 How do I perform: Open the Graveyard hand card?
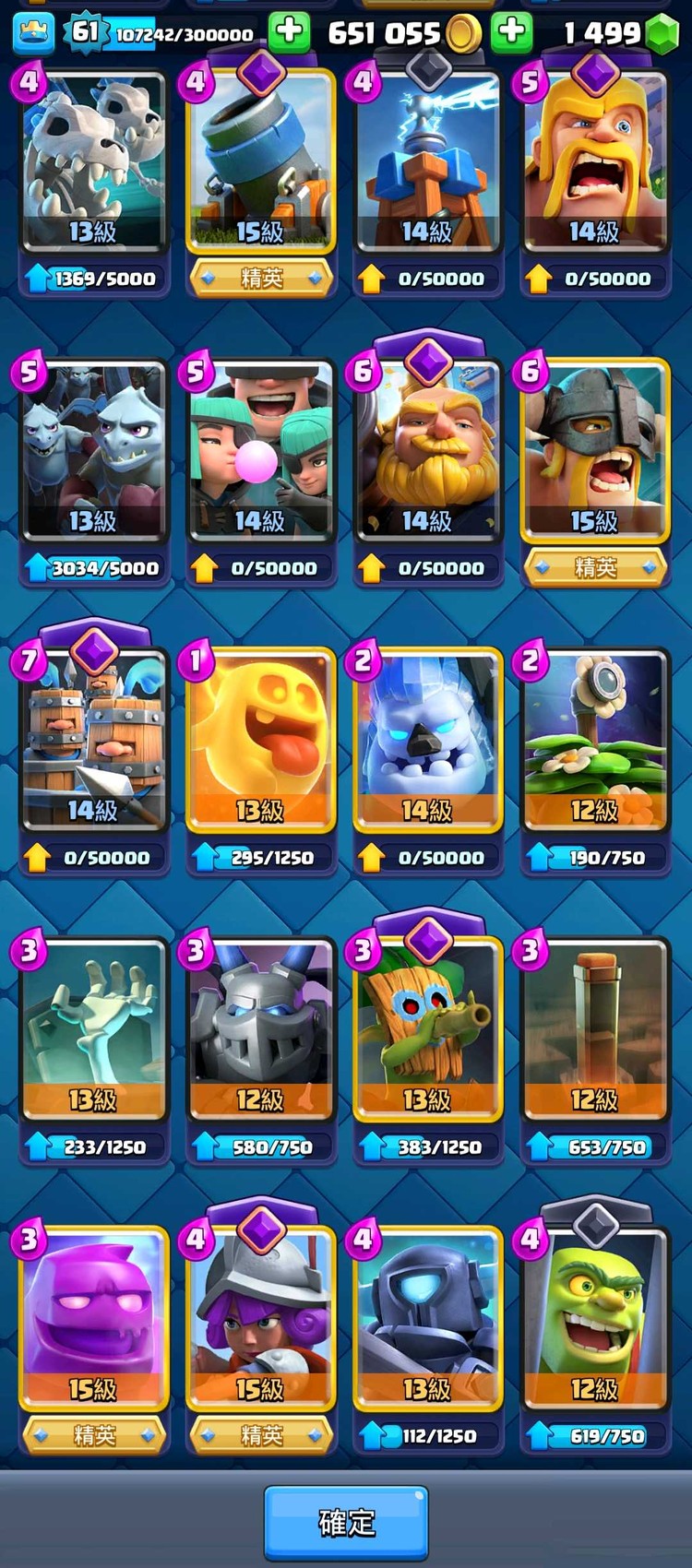tap(93, 1028)
